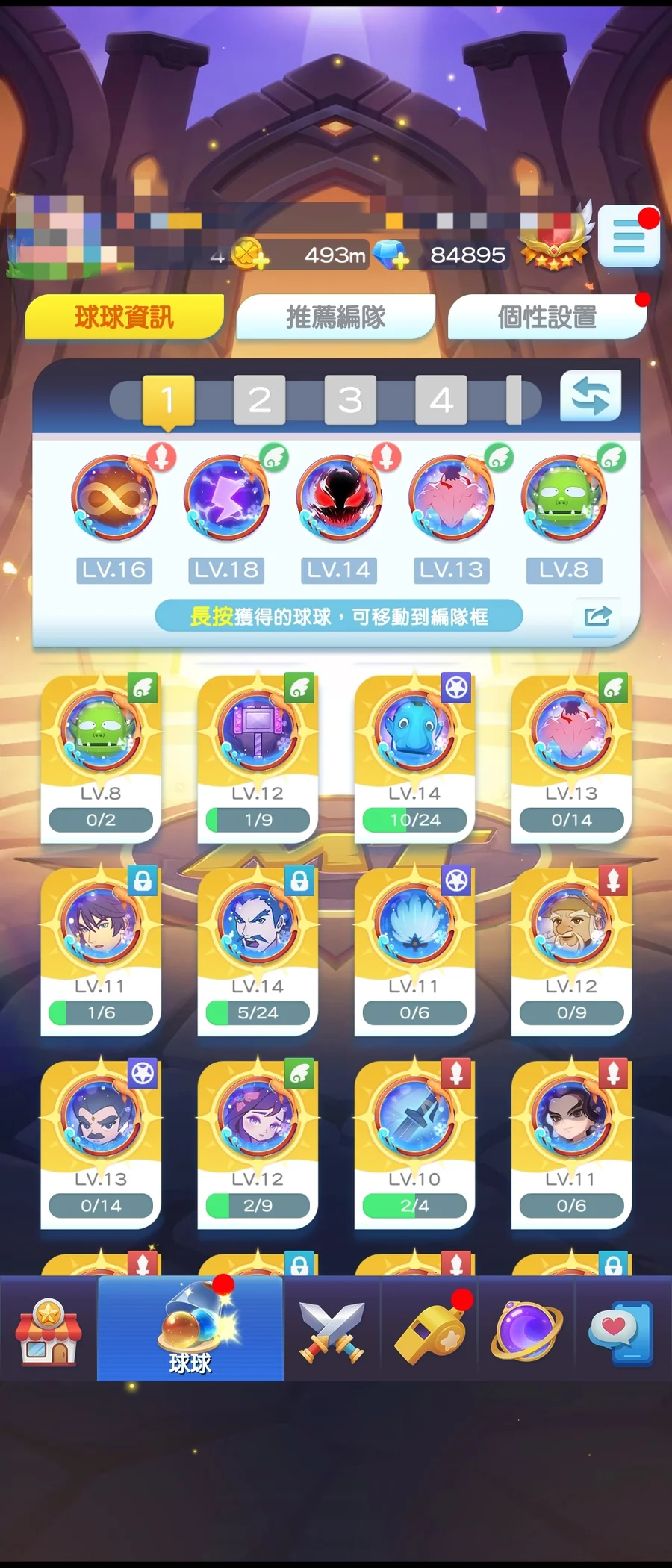Switch to the 個性設置 tab
Image resolution: width=672 pixels, height=1568 pixels.
547,317
